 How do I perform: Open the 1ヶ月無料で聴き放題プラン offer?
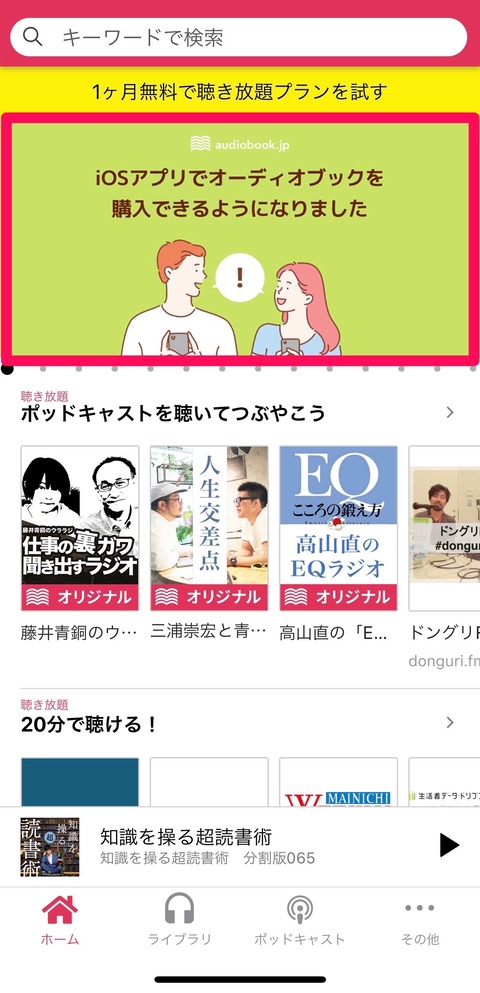click(239, 92)
